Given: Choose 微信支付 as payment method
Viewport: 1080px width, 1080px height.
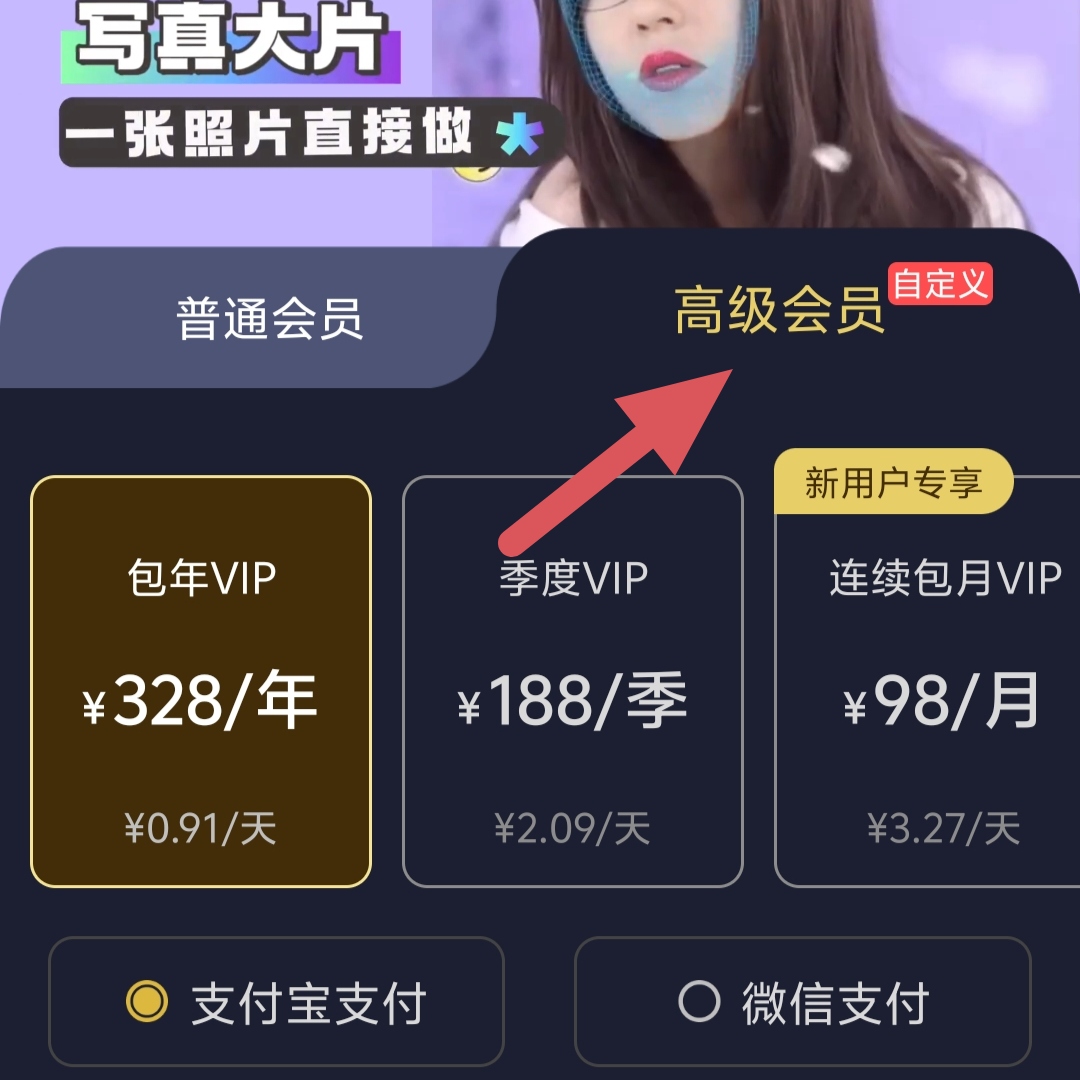Looking at the screenshot, I should coord(802,1002).
